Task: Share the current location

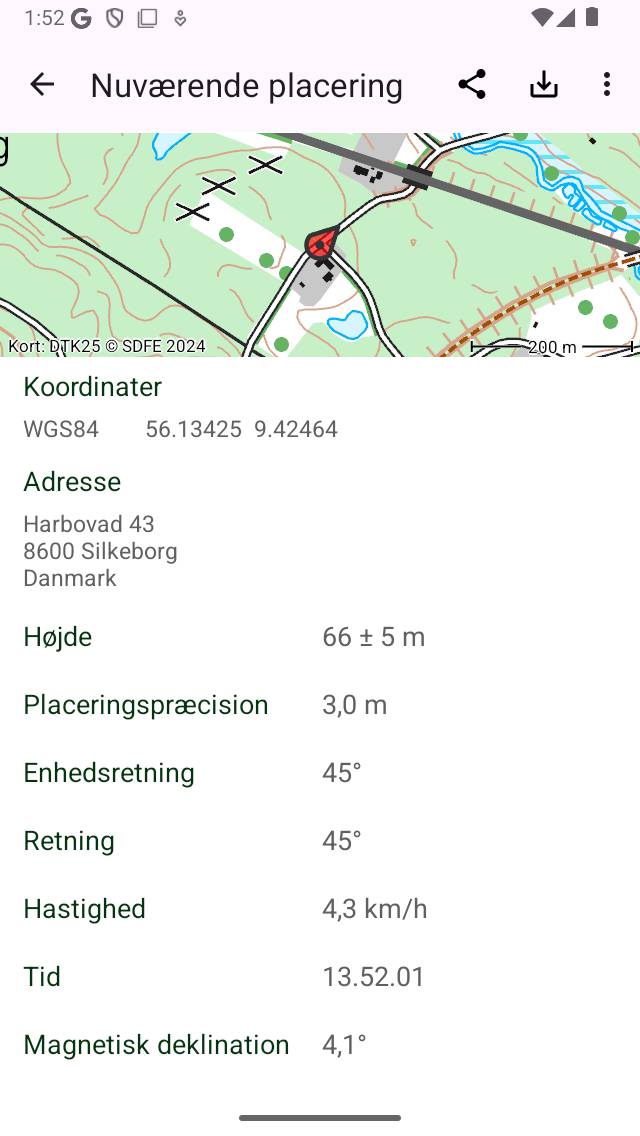Action: (472, 85)
